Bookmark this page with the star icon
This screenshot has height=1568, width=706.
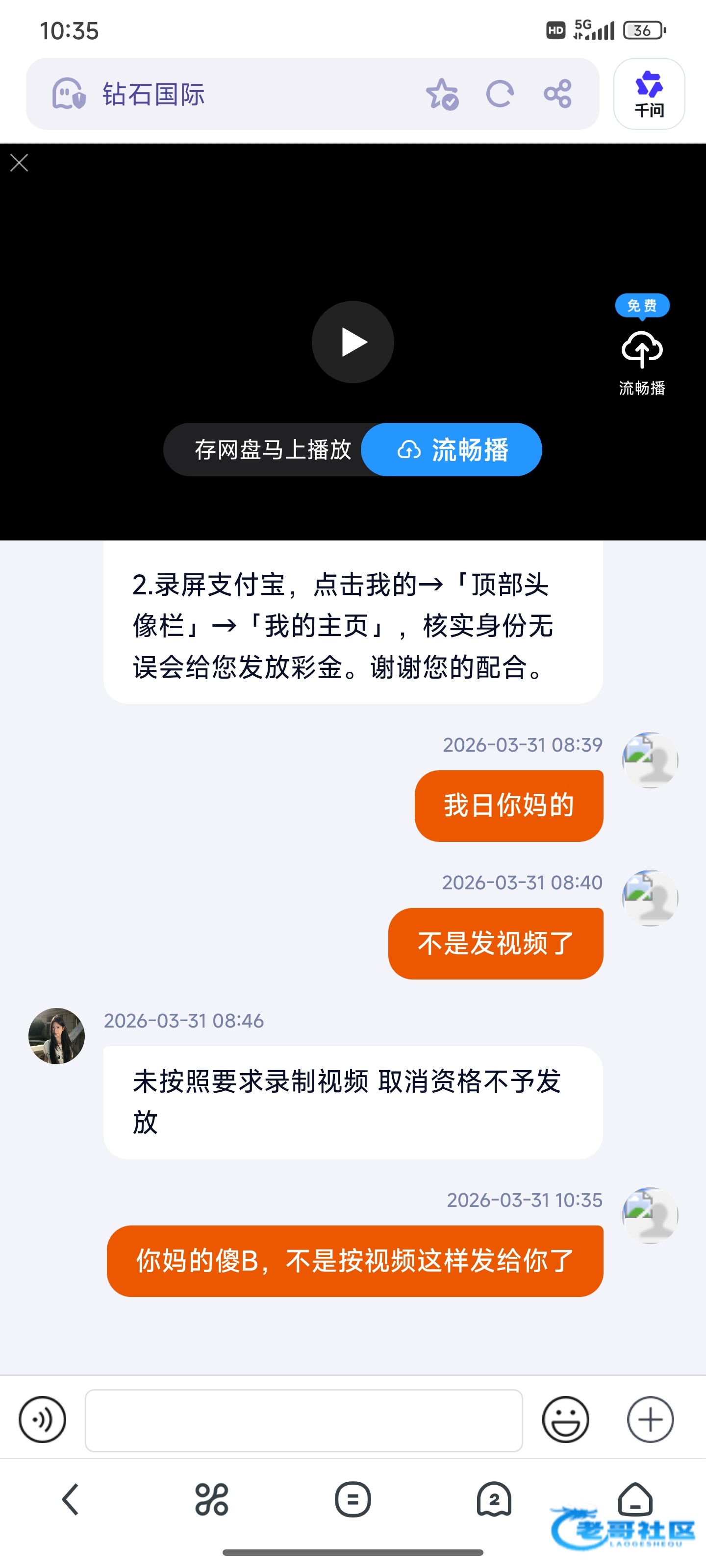pyautogui.click(x=442, y=95)
